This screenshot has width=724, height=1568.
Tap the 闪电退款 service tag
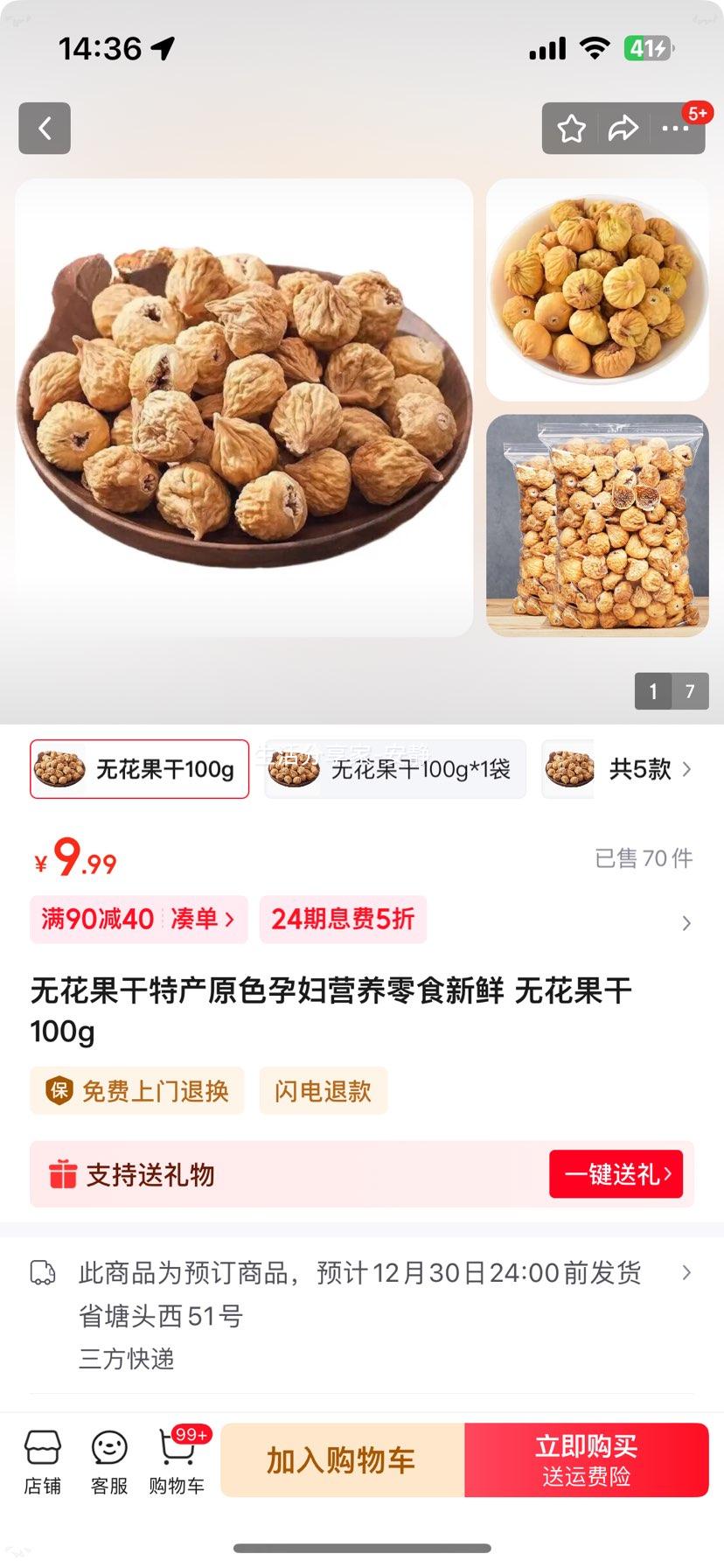(323, 1091)
